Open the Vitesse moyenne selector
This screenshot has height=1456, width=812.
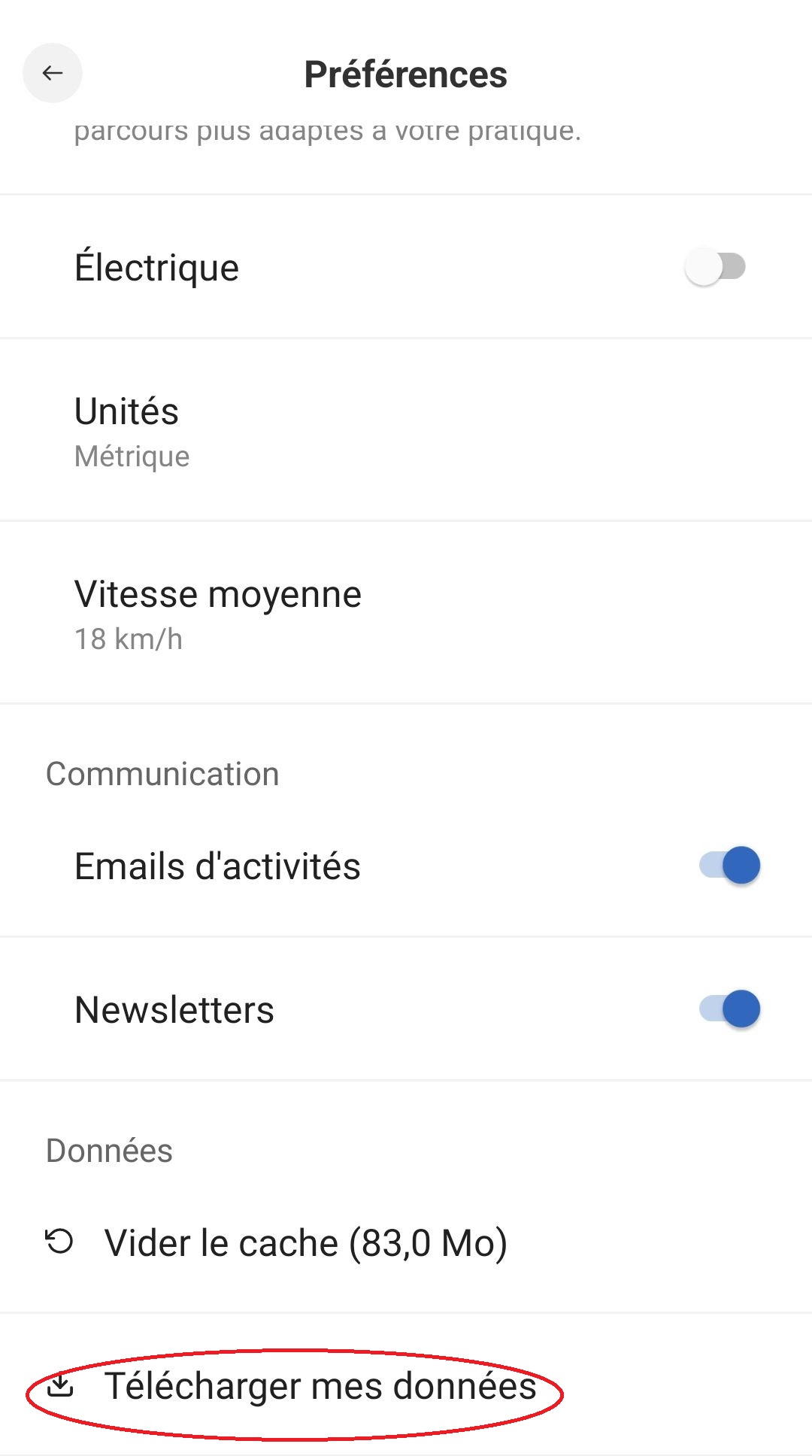[218, 593]
